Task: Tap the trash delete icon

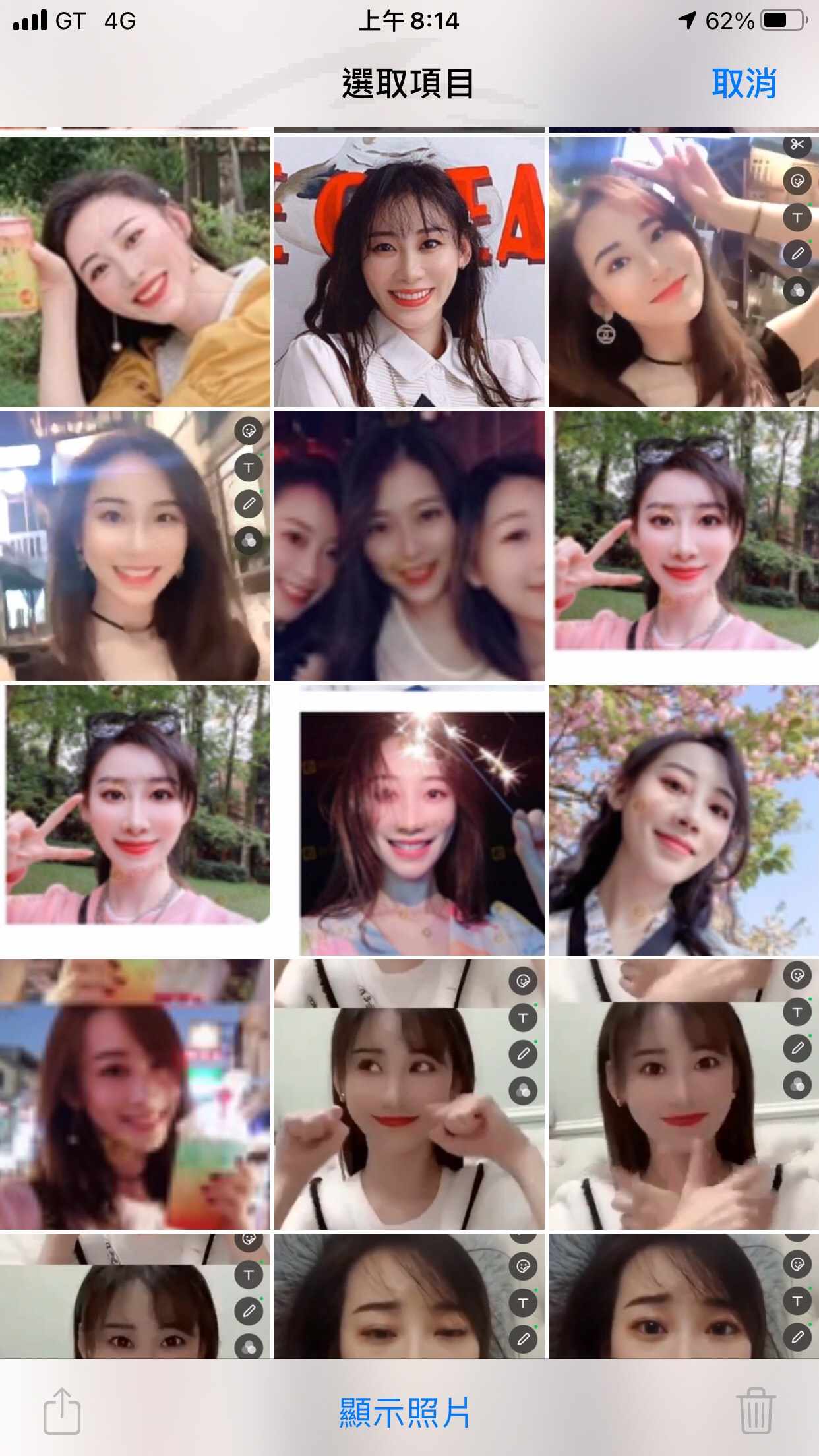Action: (x=756, y=1411)
